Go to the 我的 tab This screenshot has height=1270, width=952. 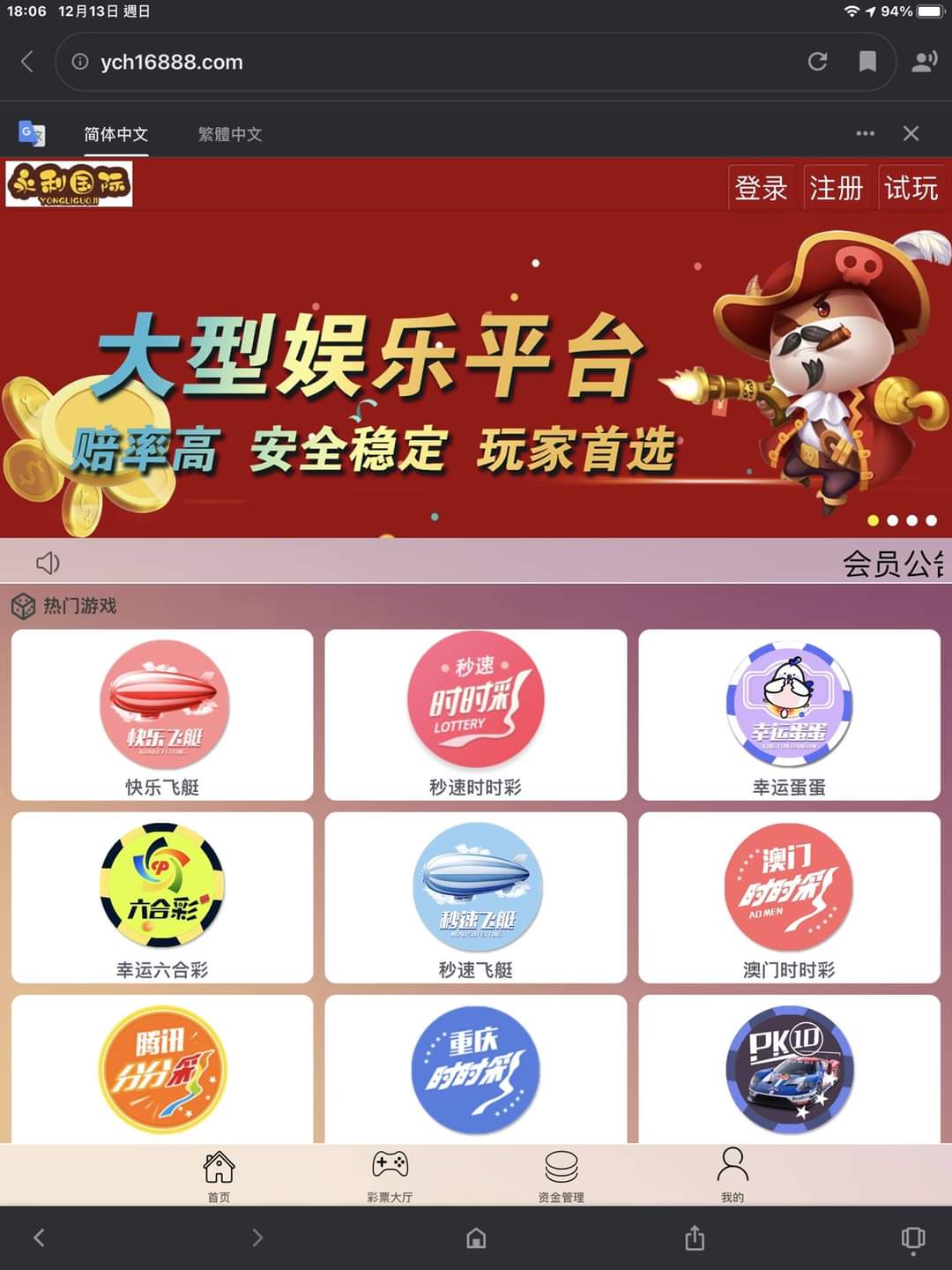[x=732, y=1176]
